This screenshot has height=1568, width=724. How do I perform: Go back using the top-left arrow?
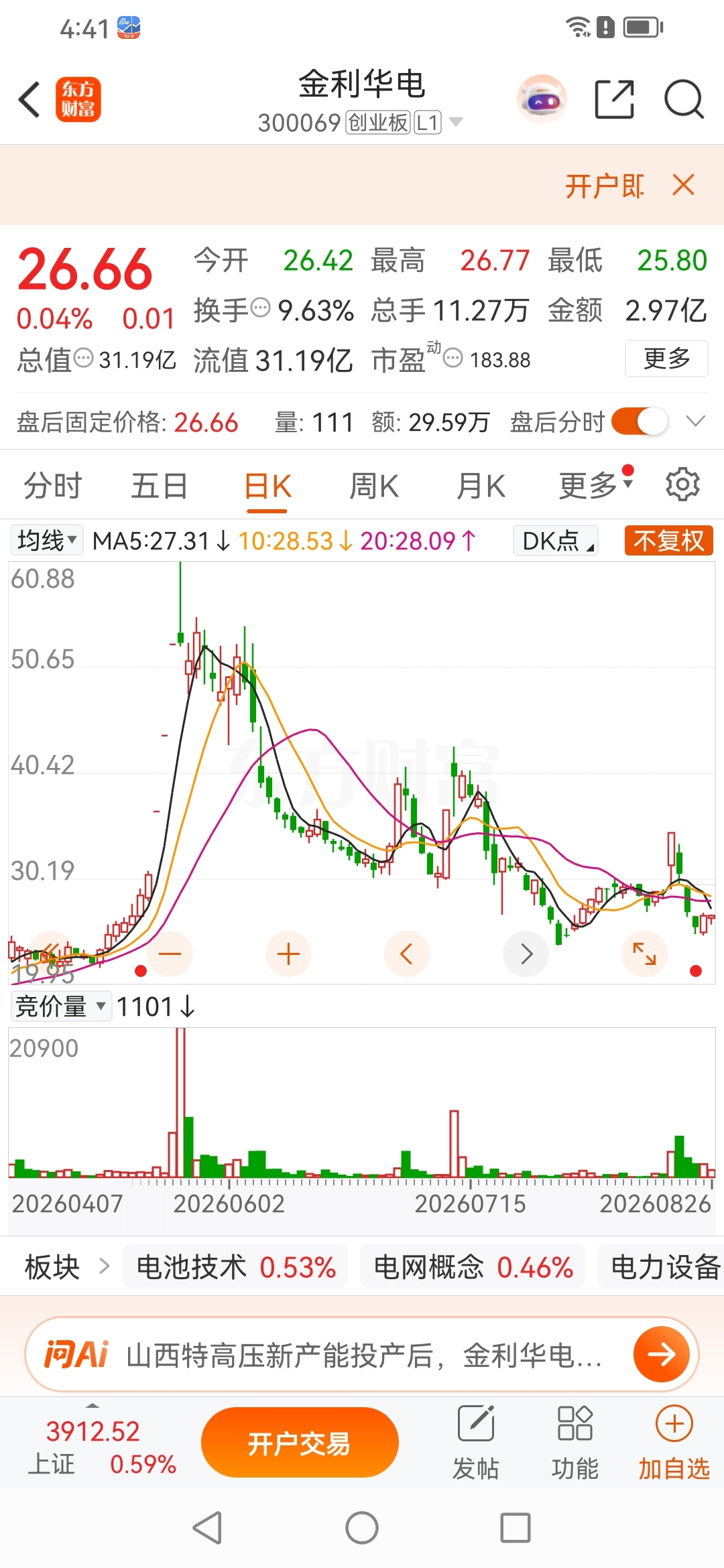tap(29, 99)
